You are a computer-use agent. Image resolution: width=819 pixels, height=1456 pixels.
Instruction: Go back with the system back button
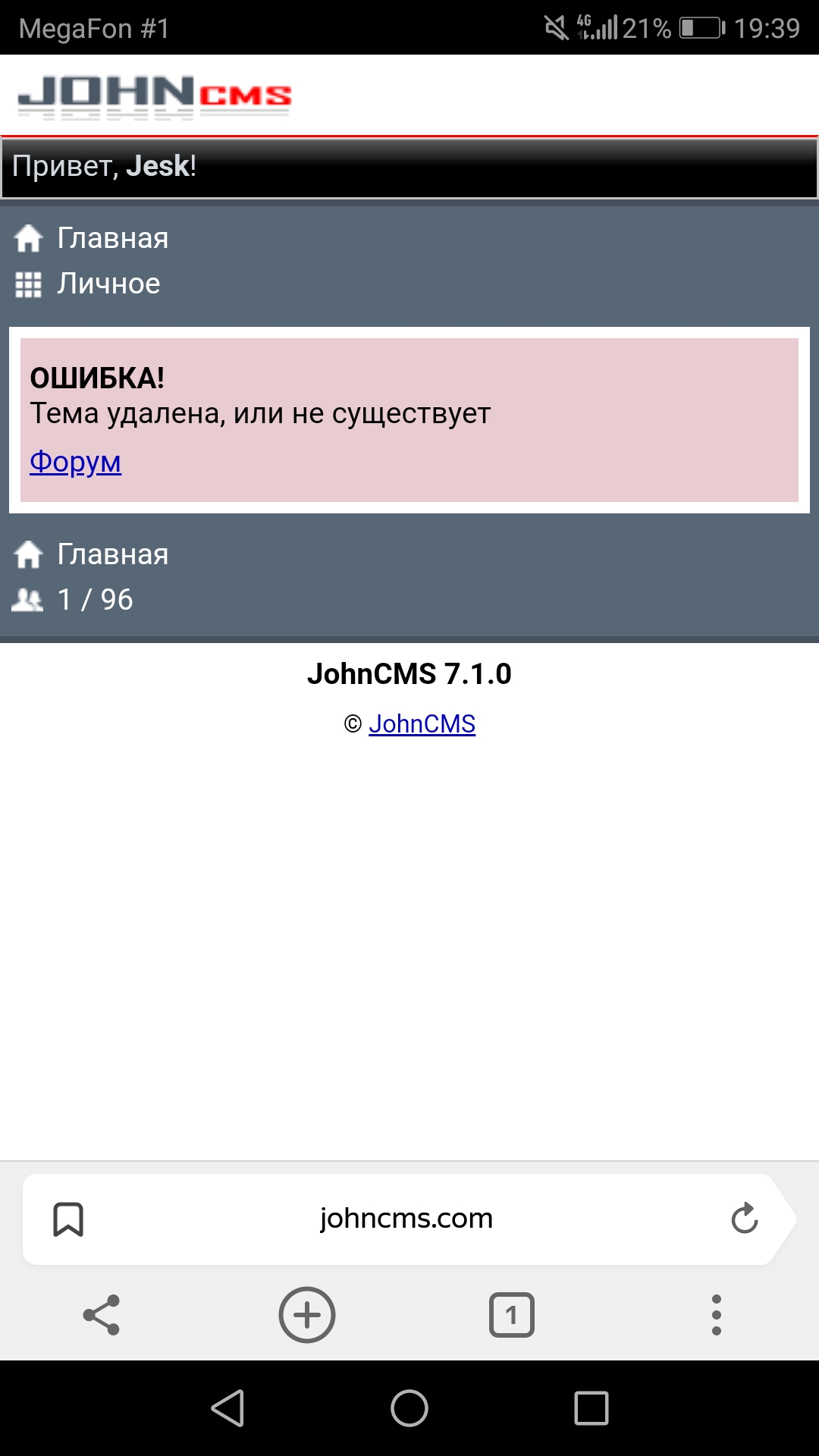[227, 1408]
